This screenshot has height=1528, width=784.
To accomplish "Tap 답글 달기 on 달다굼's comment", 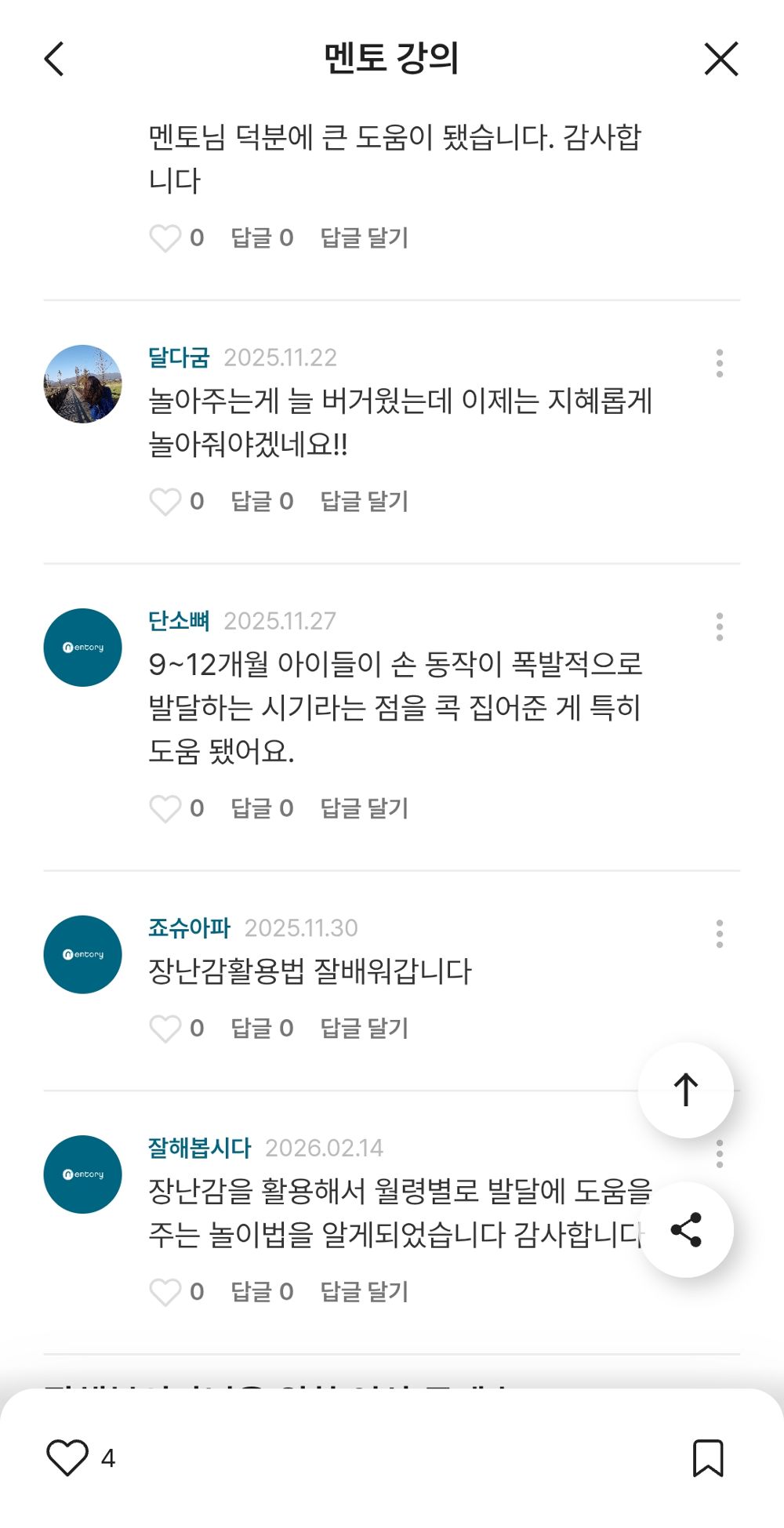I will click(x=365, y=500).
